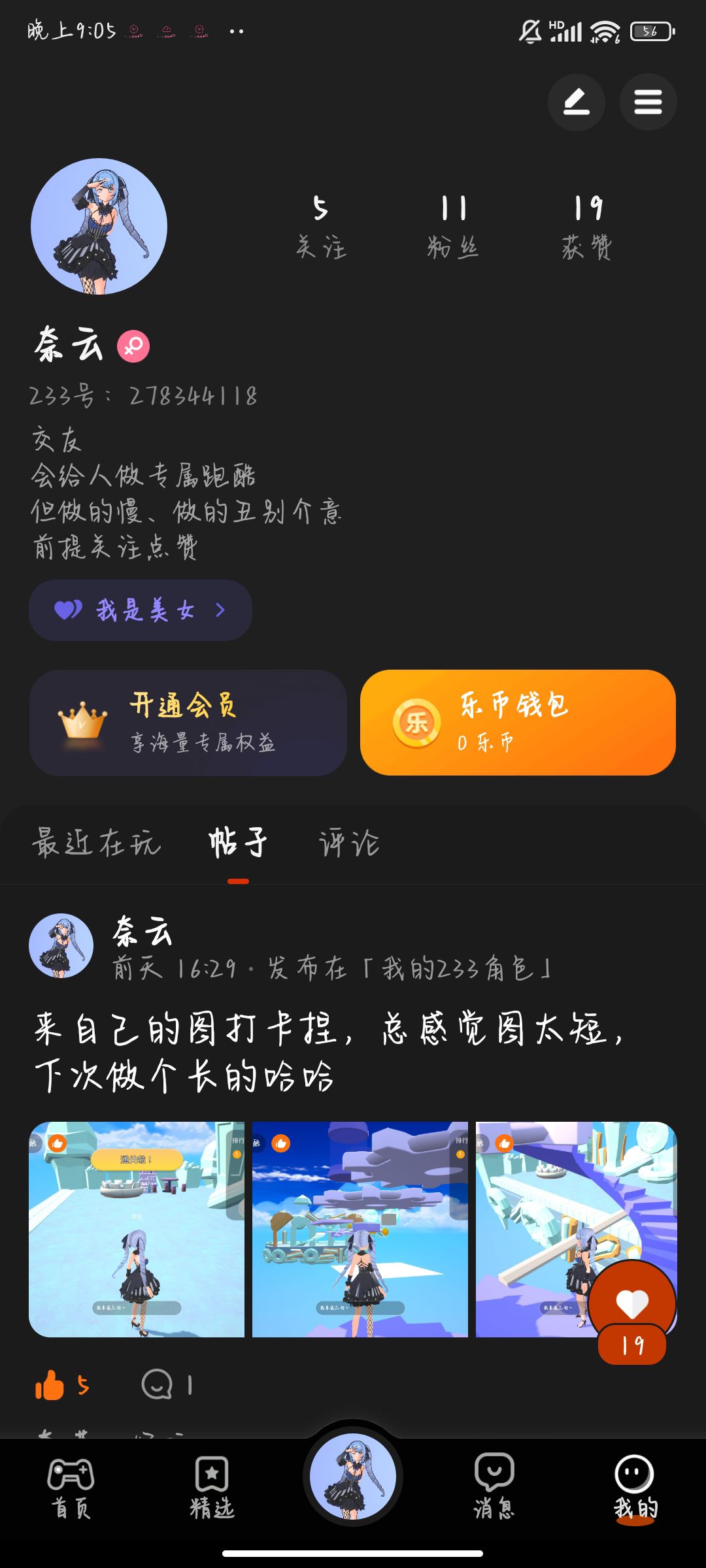Tap the center avatar button in bottom bar
706x1568 pixels.
click(x=353, y=1477)
